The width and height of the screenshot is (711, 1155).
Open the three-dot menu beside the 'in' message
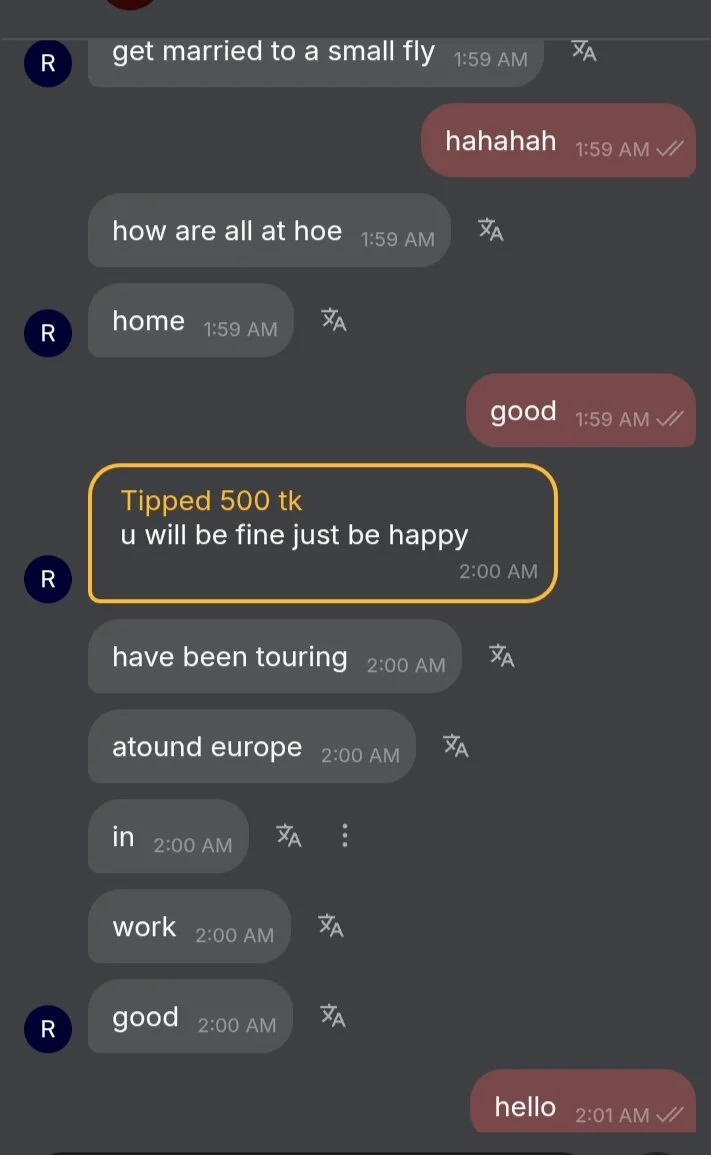345,836
